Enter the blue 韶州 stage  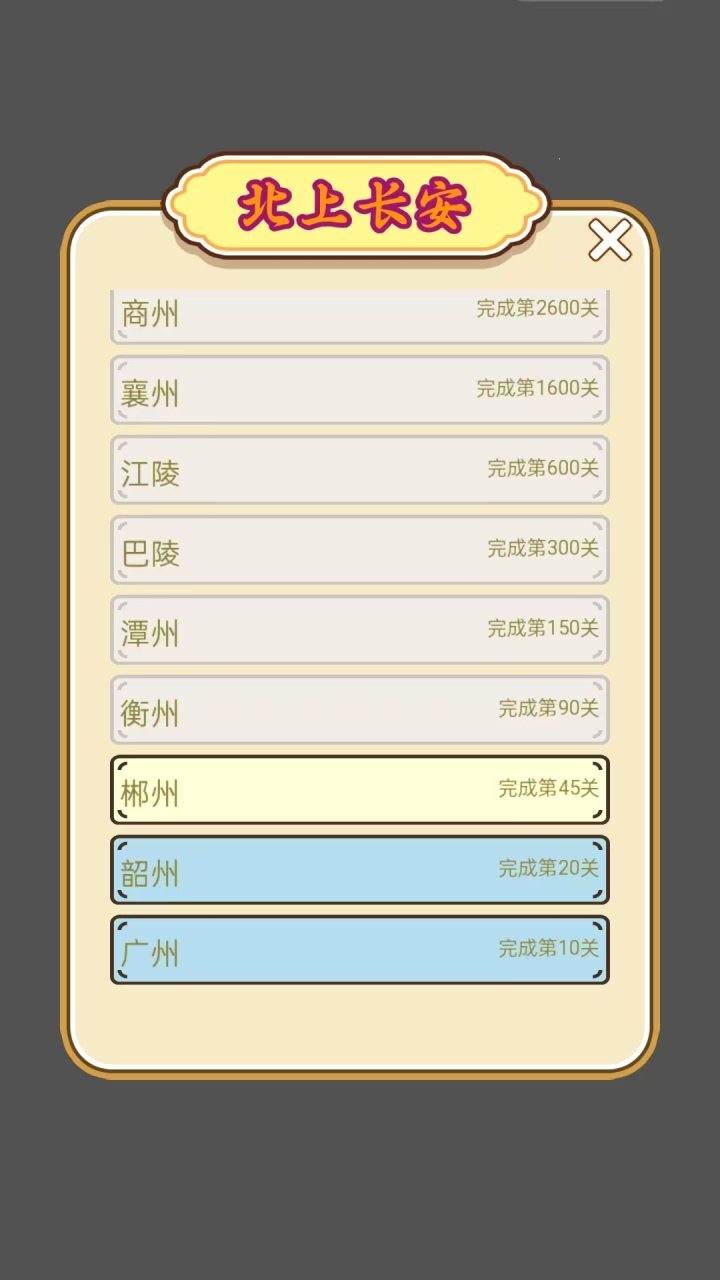click(x=358, y=871)
